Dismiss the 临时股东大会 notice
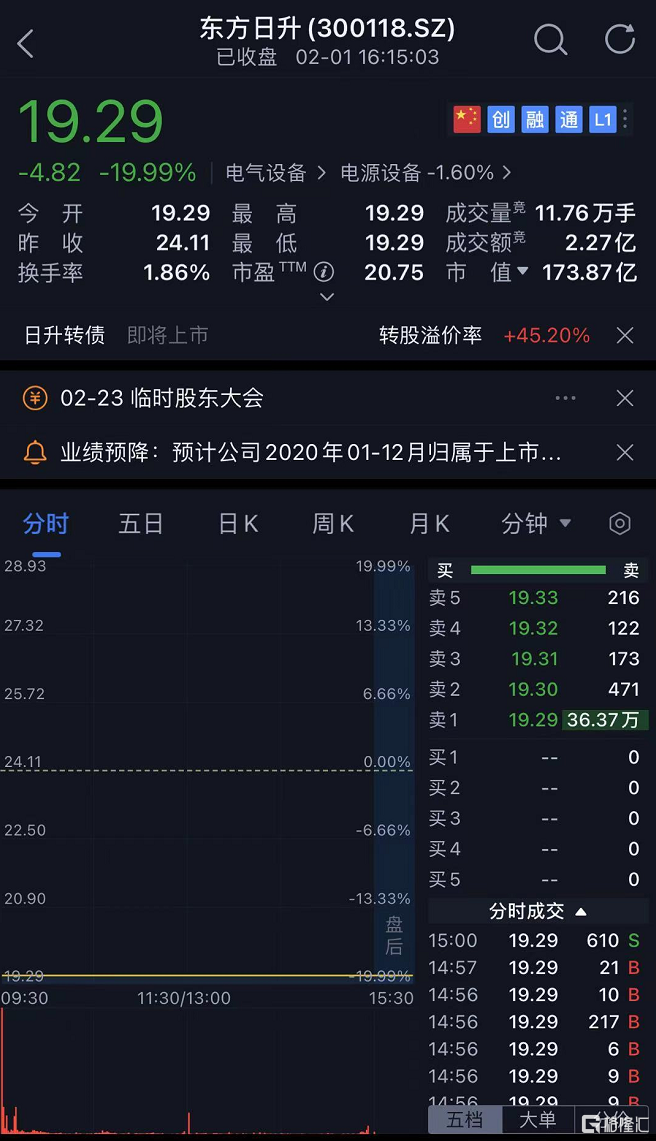 625,398
